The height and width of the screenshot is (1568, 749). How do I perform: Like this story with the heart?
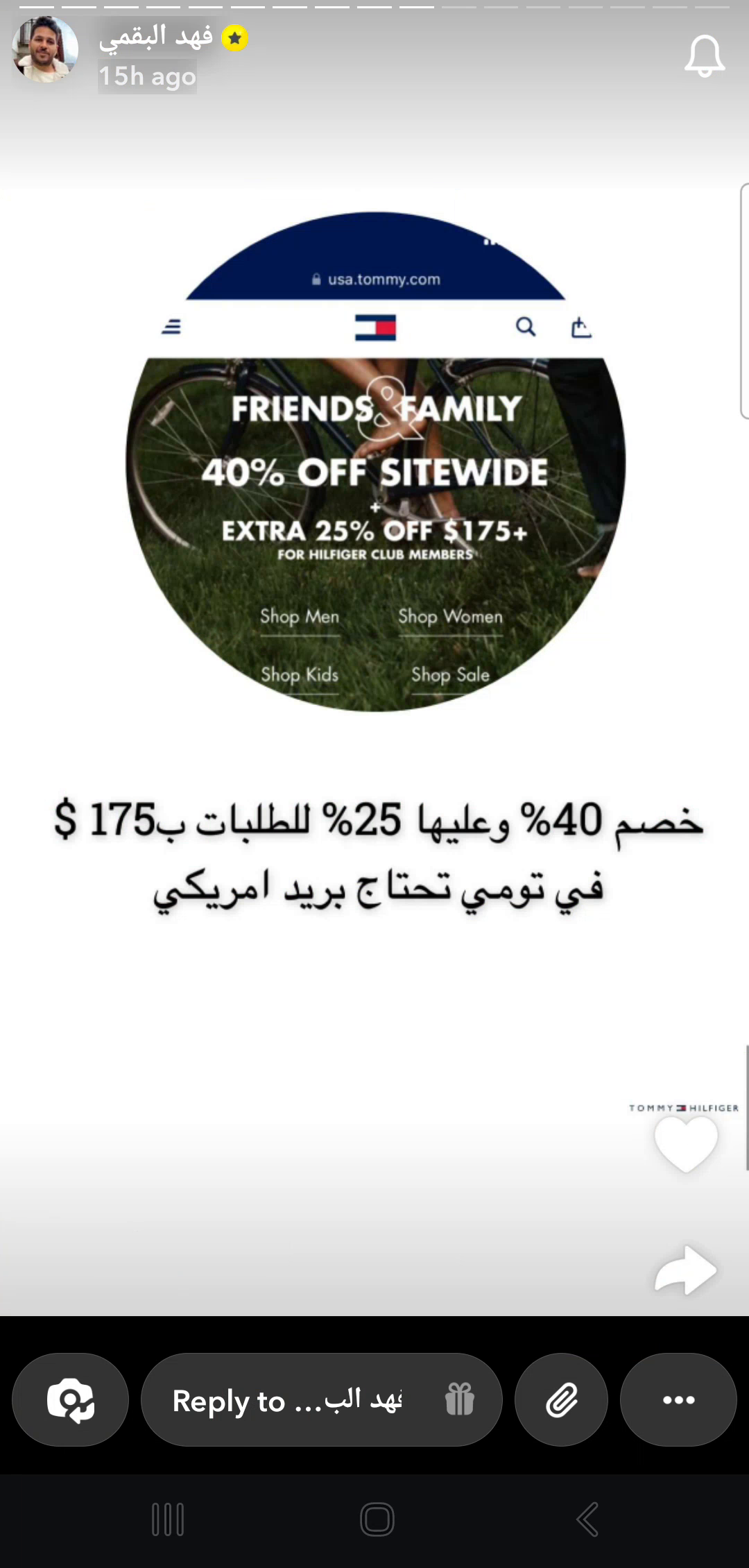click(x=686, y=1144)
